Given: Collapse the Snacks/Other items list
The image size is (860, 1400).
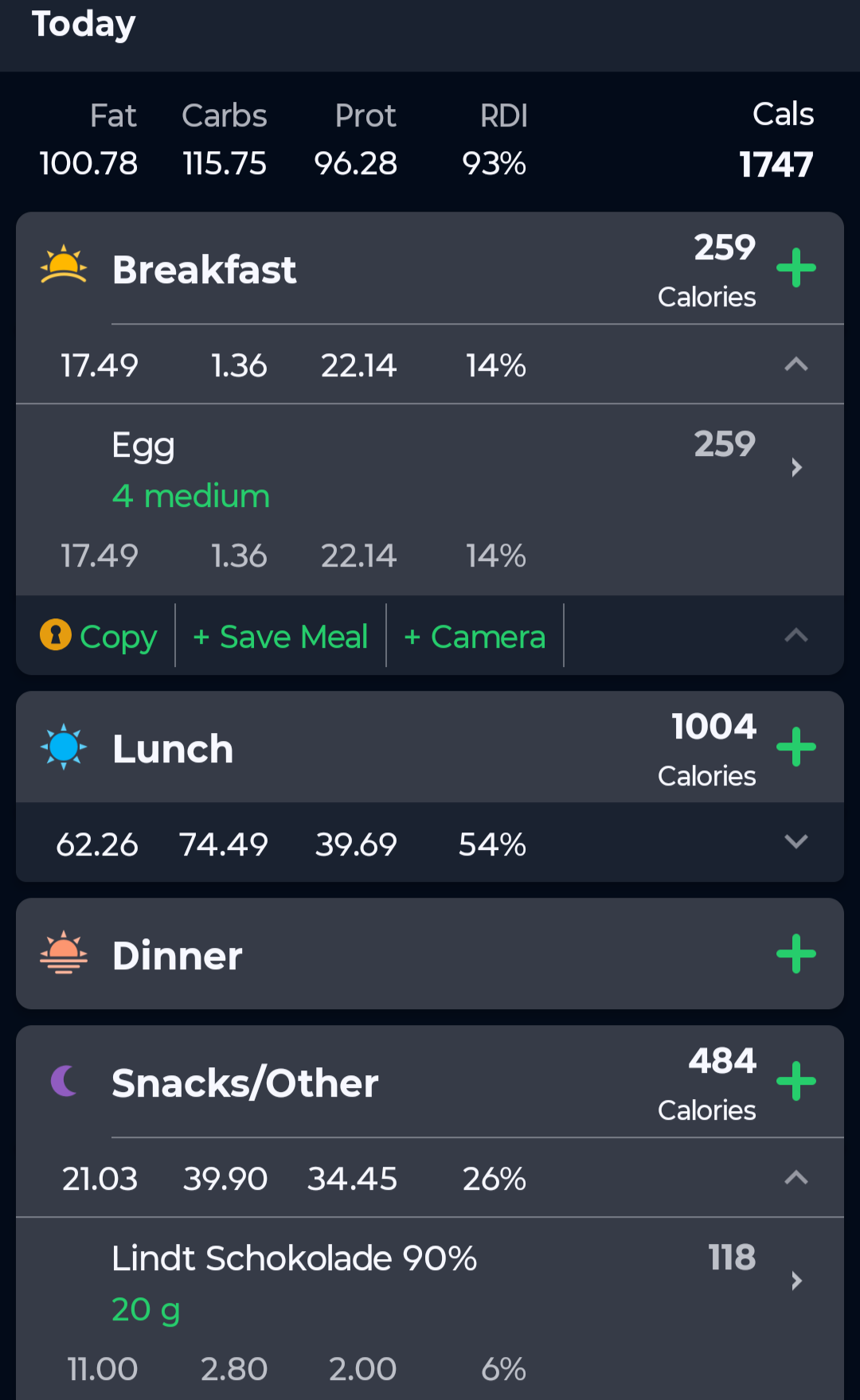Looking at the screenshot, I should point(796,1178).
